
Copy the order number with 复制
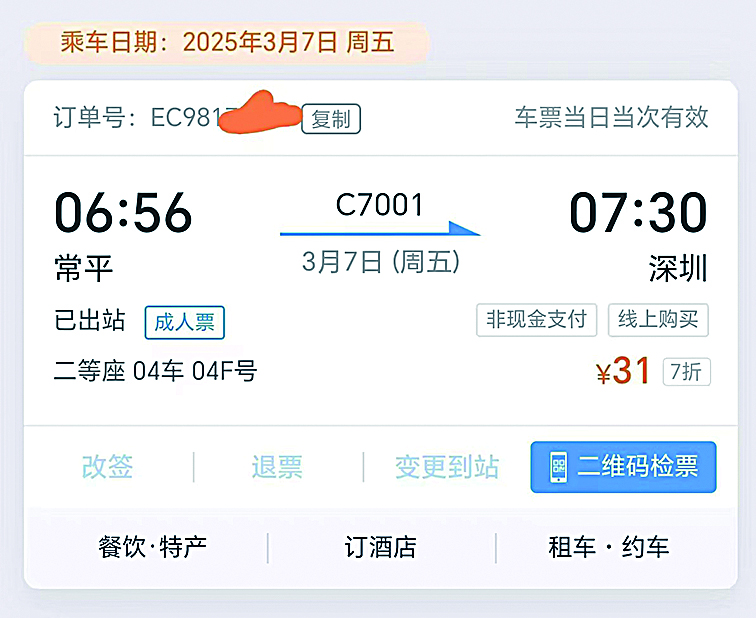331,119
